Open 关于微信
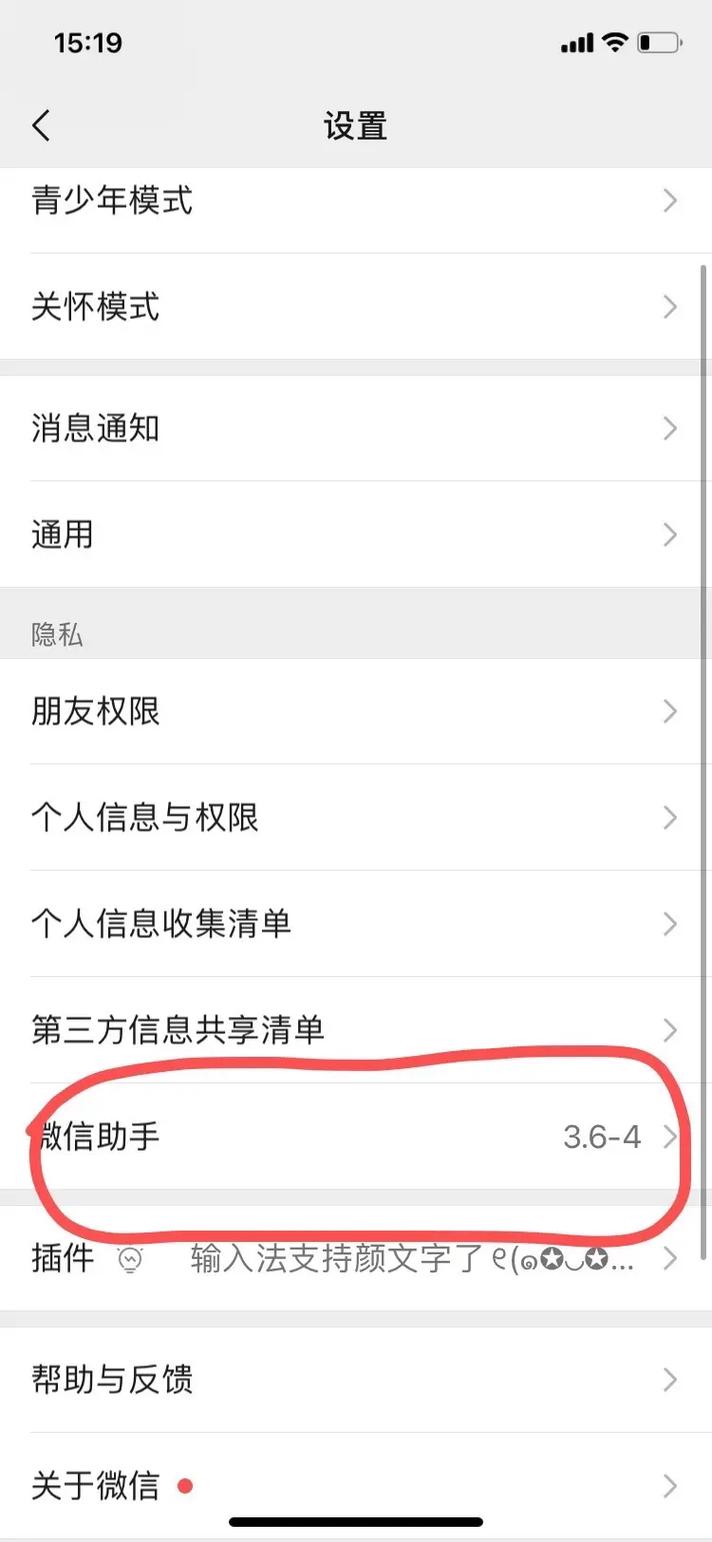The height and width of the screenshot is (1542, 712). [356, 1486]
